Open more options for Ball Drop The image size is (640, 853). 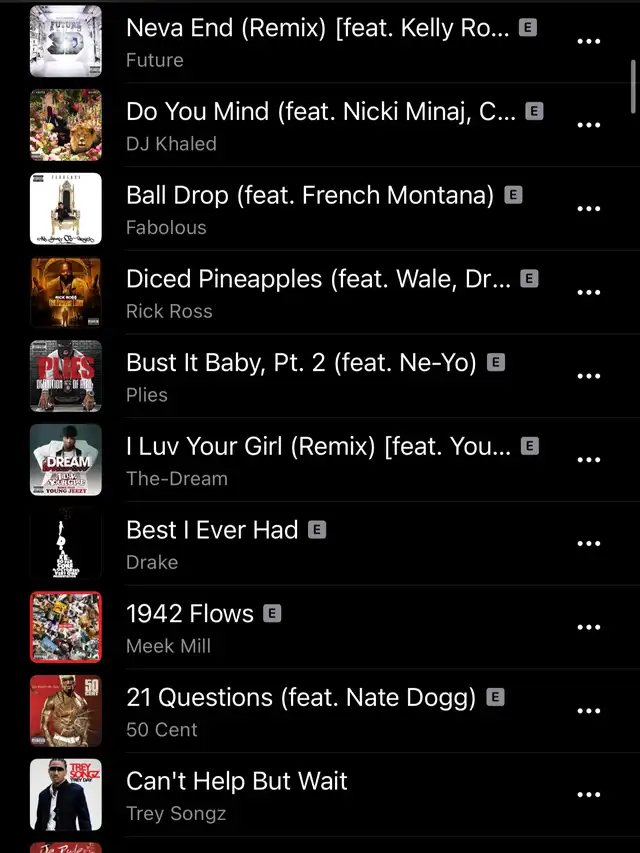click(x=589, y=209)
